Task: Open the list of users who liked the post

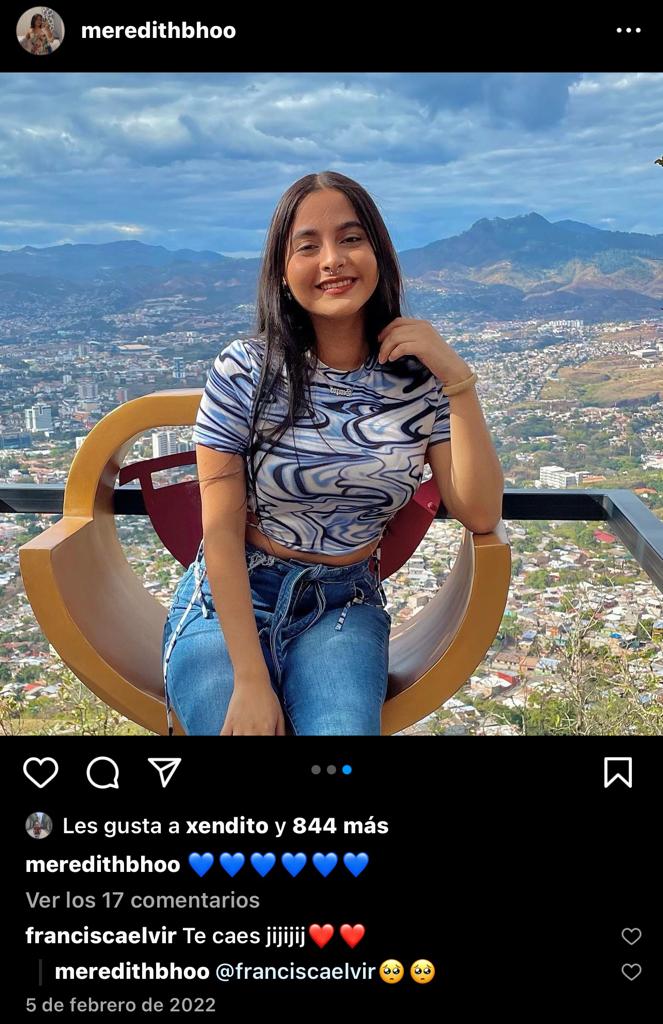Action: coord(341,826)
